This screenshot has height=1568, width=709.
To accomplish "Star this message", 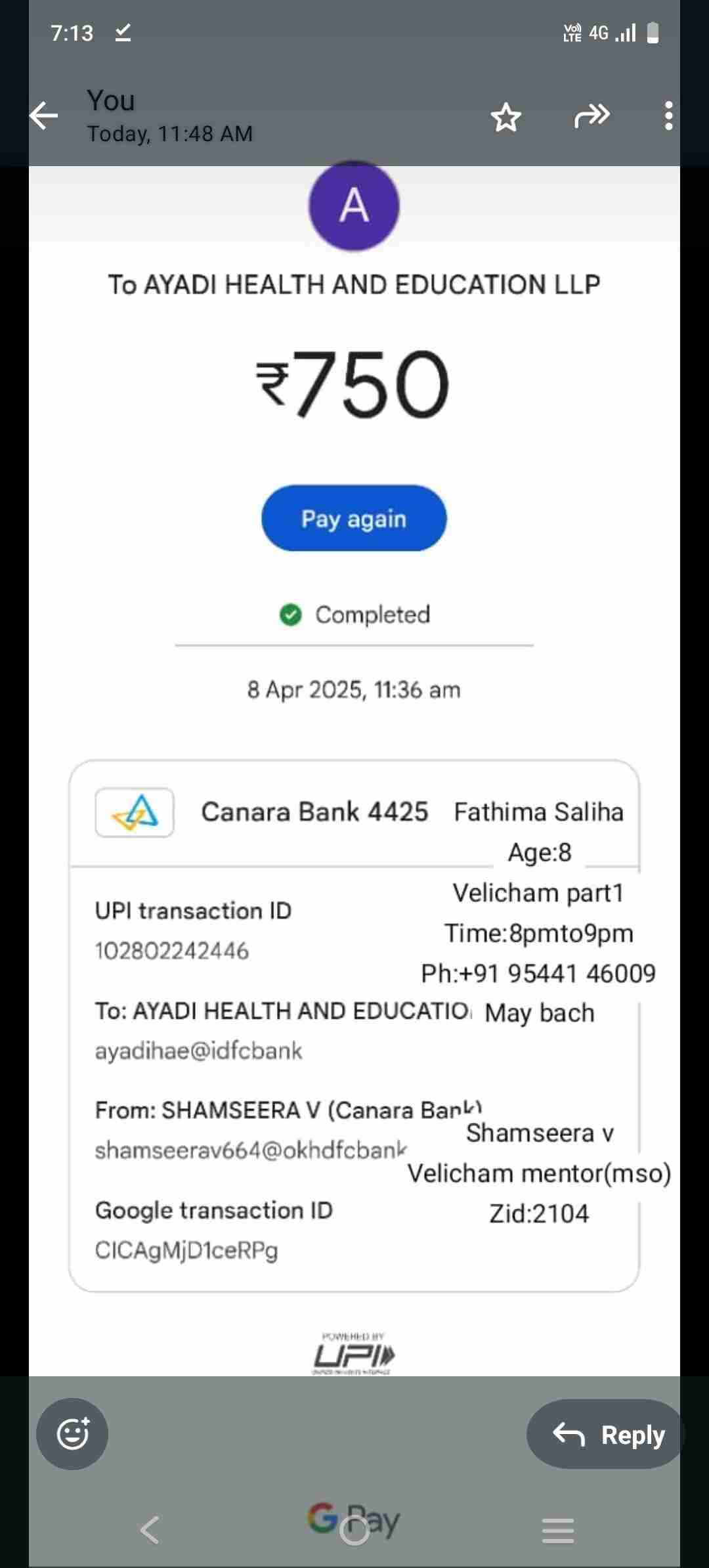I will point(505,118).
